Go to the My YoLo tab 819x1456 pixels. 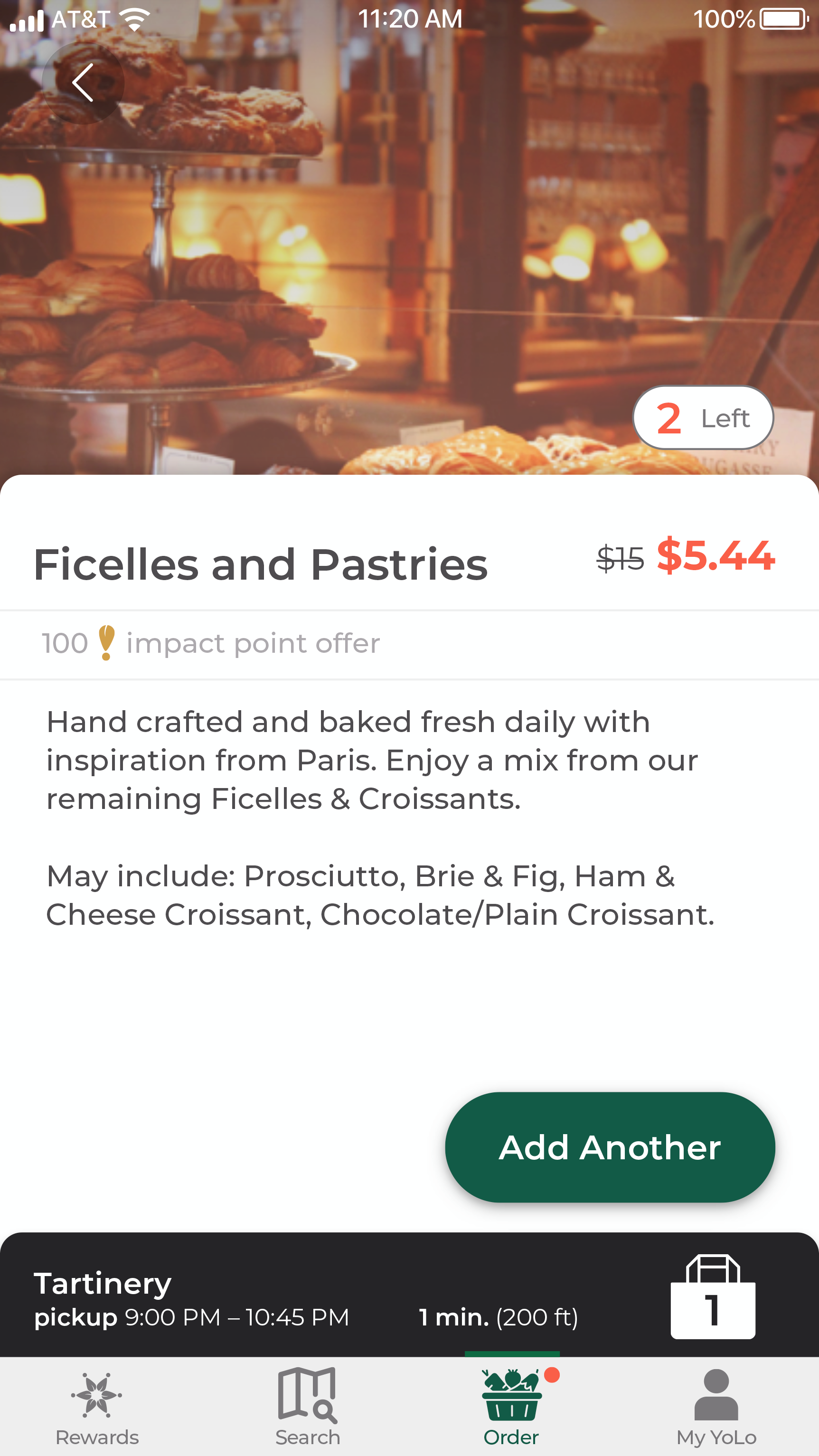[716, 1407]
